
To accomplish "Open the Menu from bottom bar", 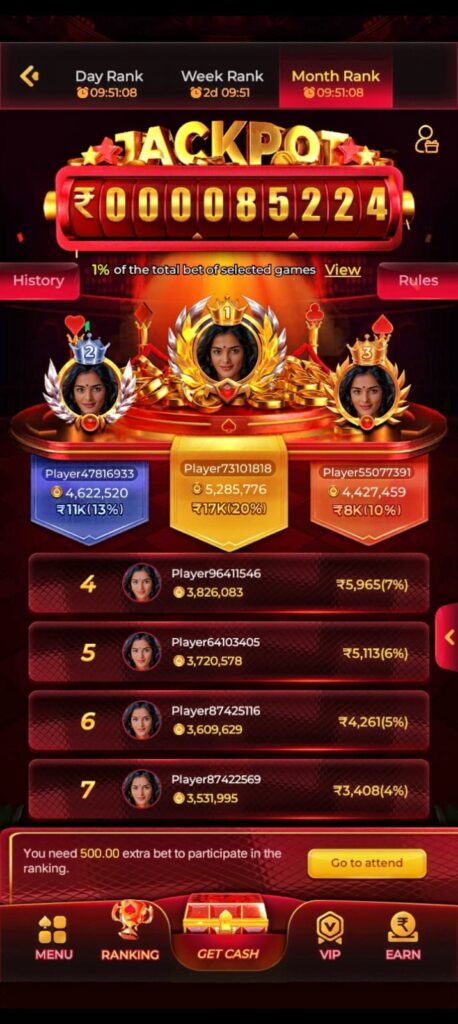I will click(x=53, y=938).
